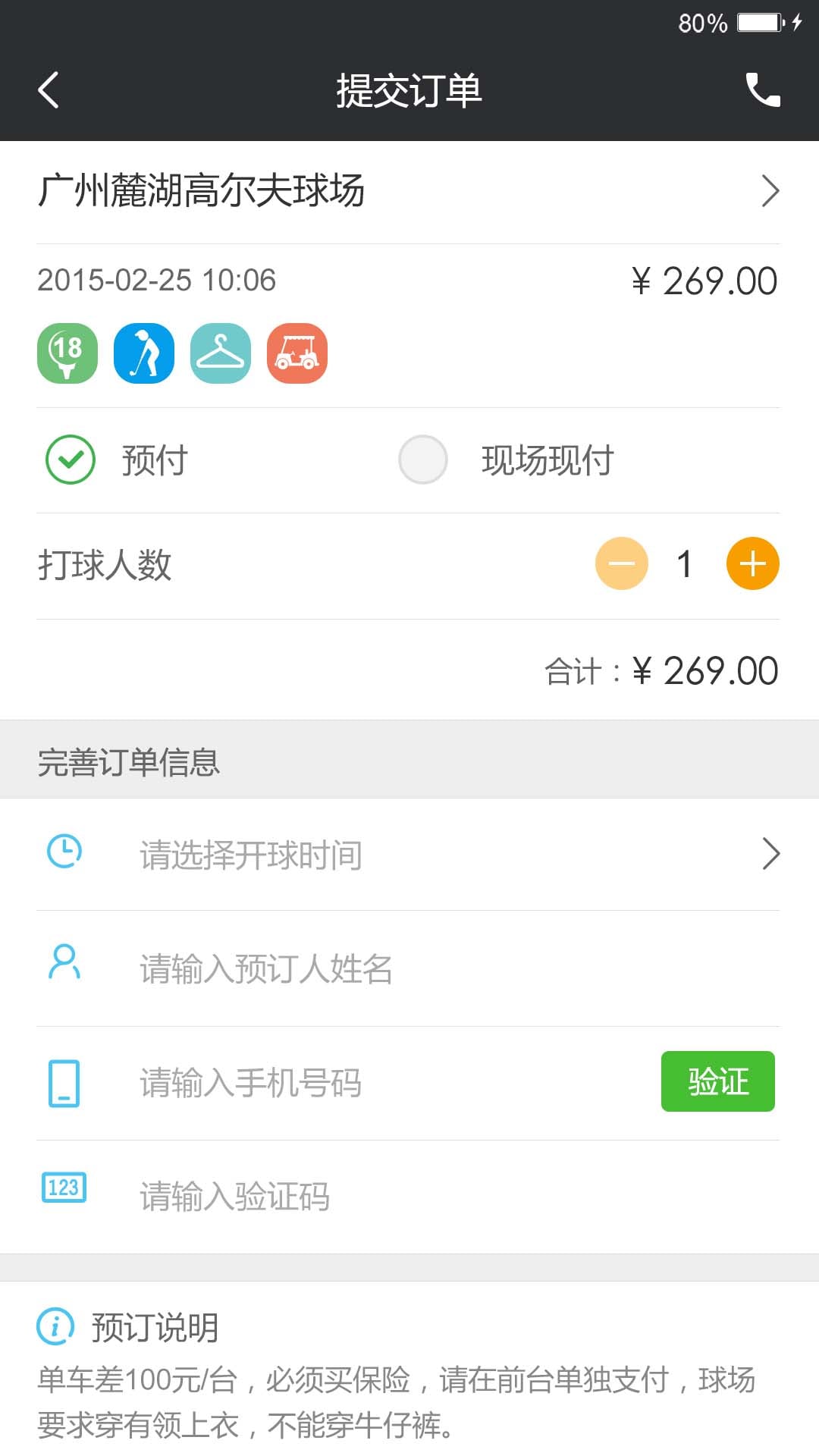Open the 请选择开球时间 tee time picker
Image resolution: width=819 pixels, height=1456 pixels.
coord(409,854)
